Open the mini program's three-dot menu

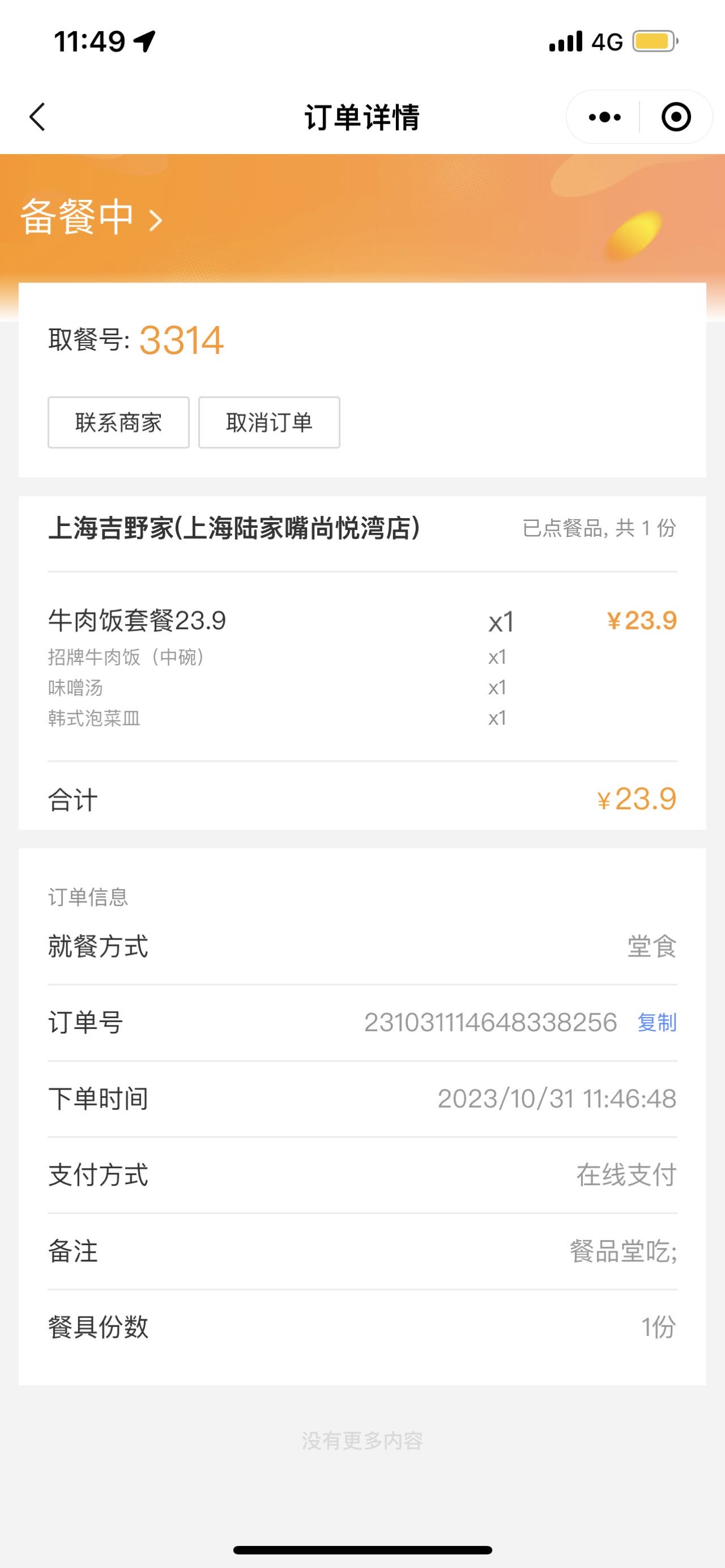point(604,117)
